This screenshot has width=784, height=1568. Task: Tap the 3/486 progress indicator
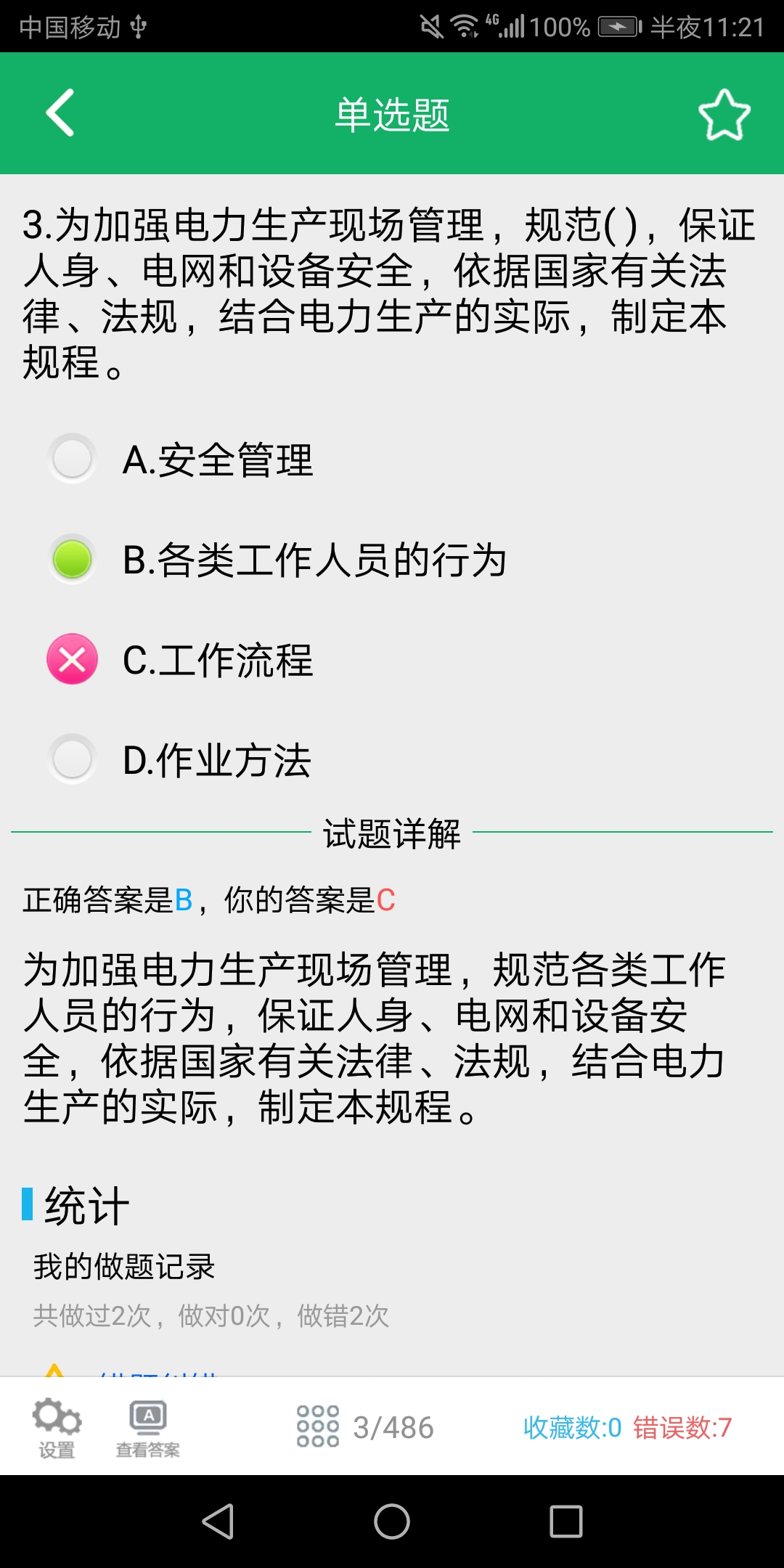click(392, 1425)
